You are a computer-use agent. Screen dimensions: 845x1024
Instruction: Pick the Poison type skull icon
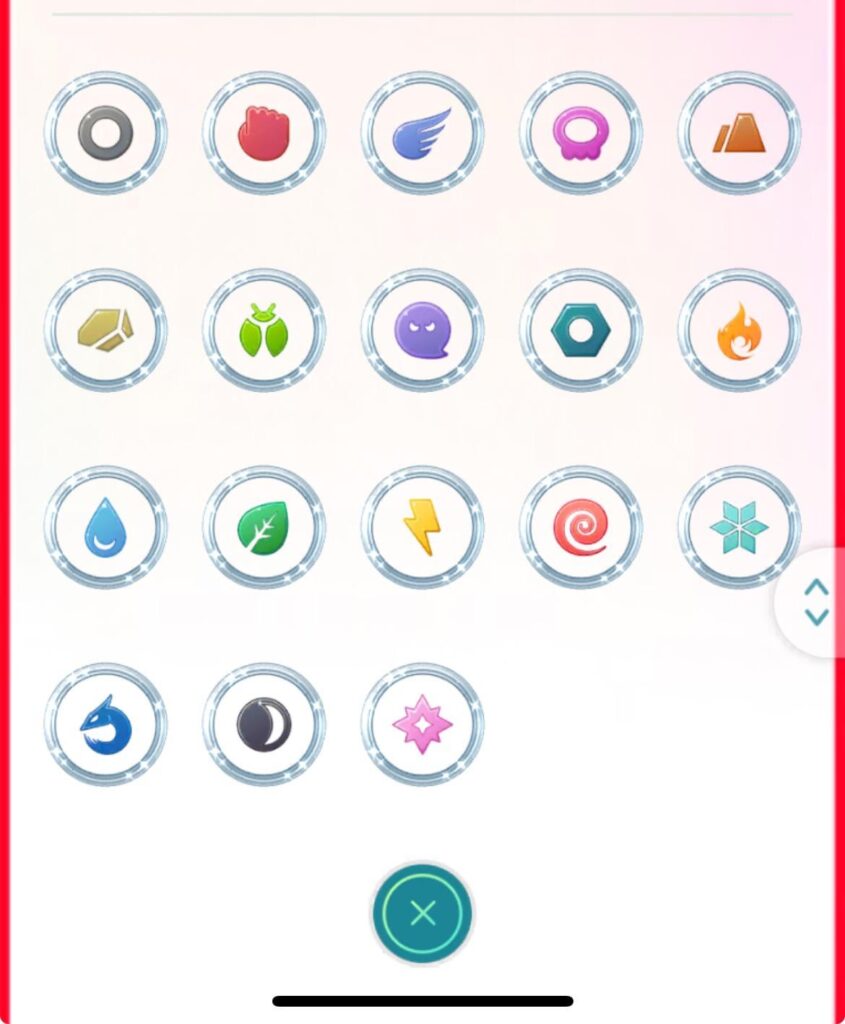click(581, 133)
